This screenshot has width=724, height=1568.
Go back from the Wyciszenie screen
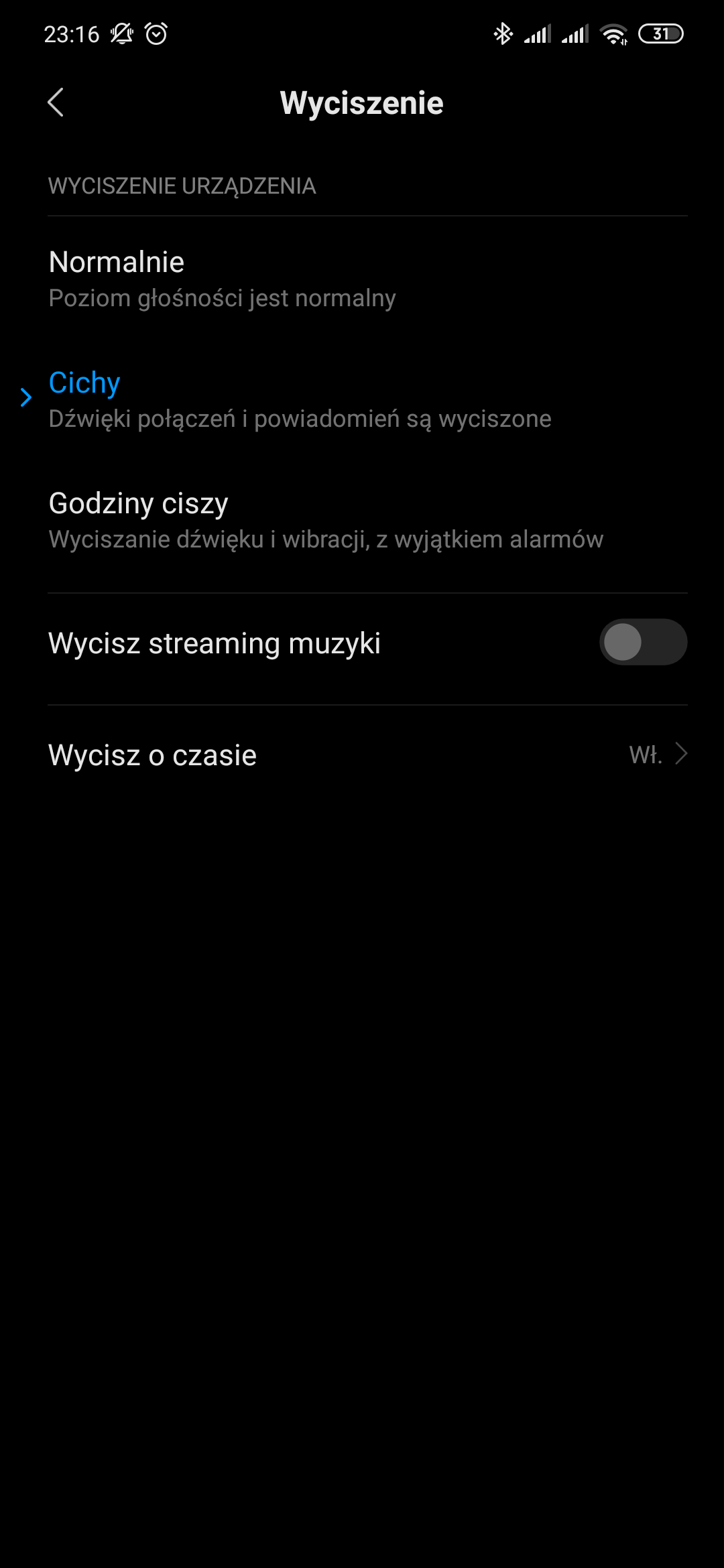[56, 103]
